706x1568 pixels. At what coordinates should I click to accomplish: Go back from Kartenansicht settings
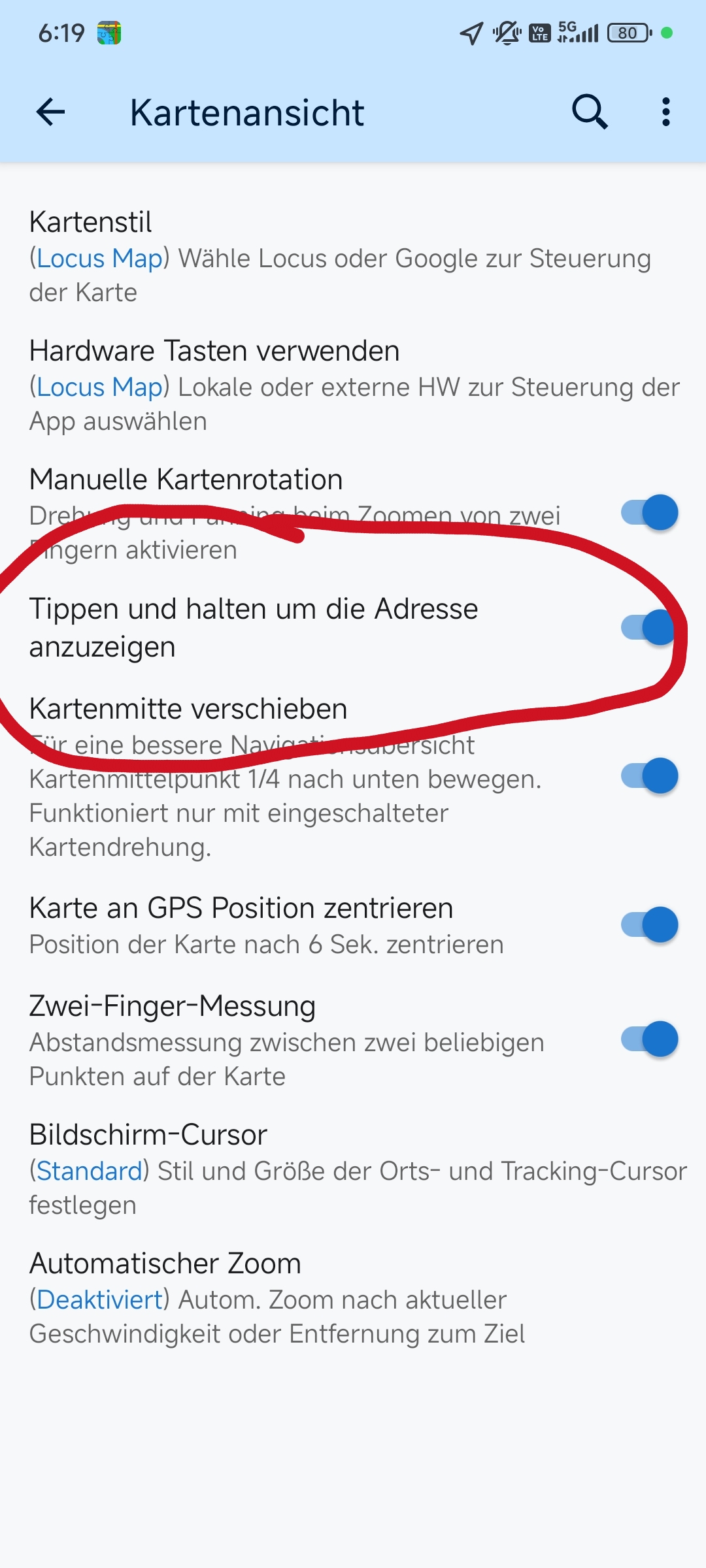pyautogui.click(x=50, y=112)
